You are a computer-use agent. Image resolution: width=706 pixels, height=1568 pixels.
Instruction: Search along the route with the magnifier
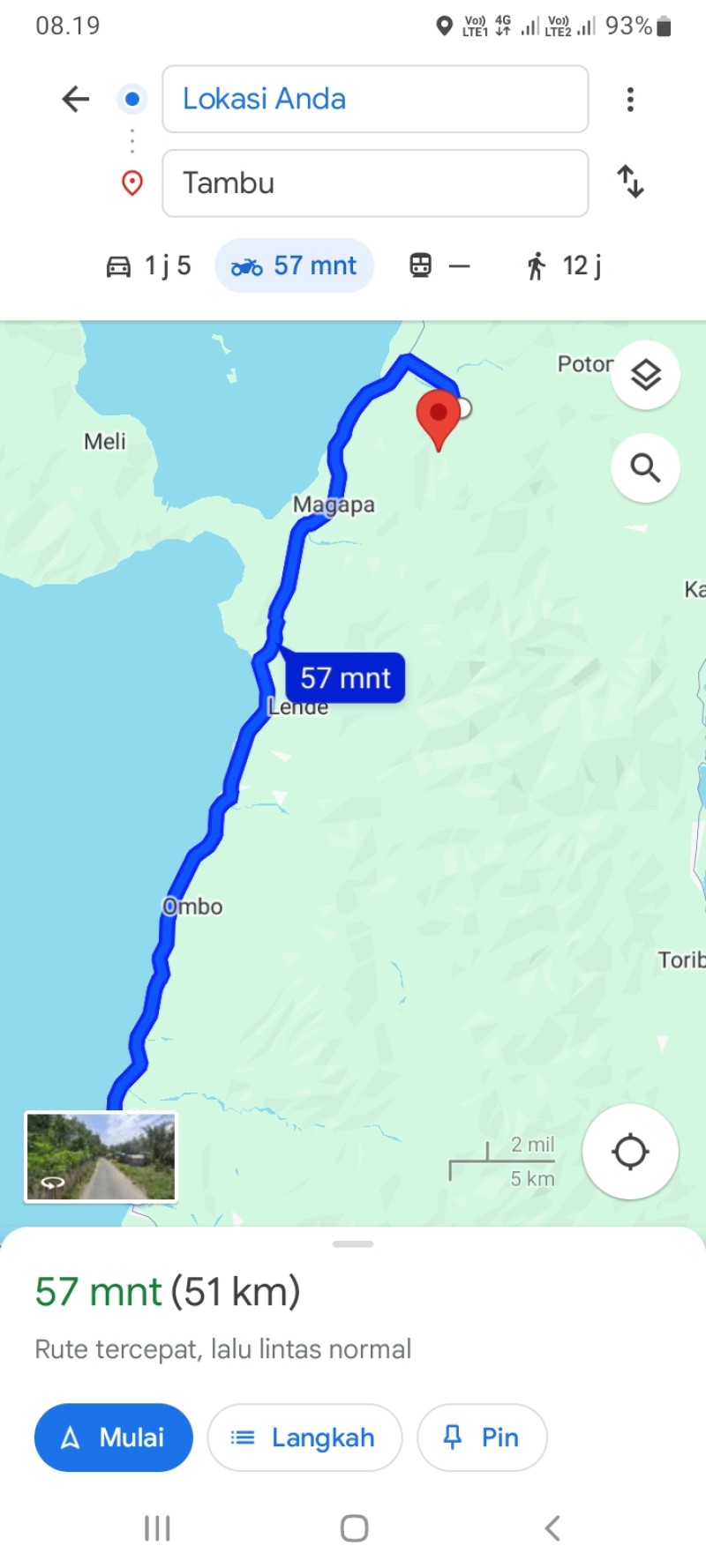[x=646, y=467]
